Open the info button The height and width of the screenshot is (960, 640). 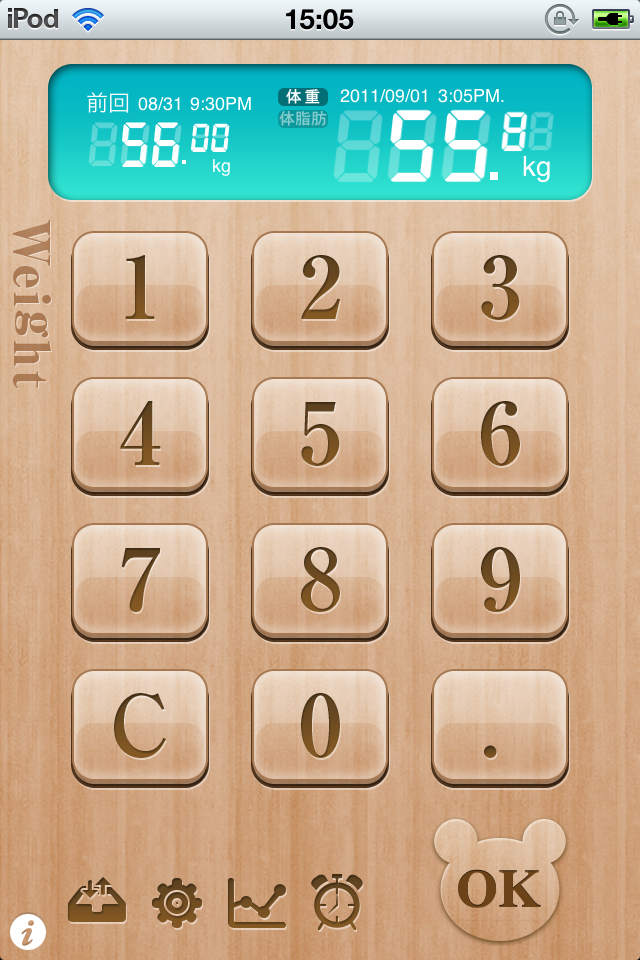[x=30, y=932]
